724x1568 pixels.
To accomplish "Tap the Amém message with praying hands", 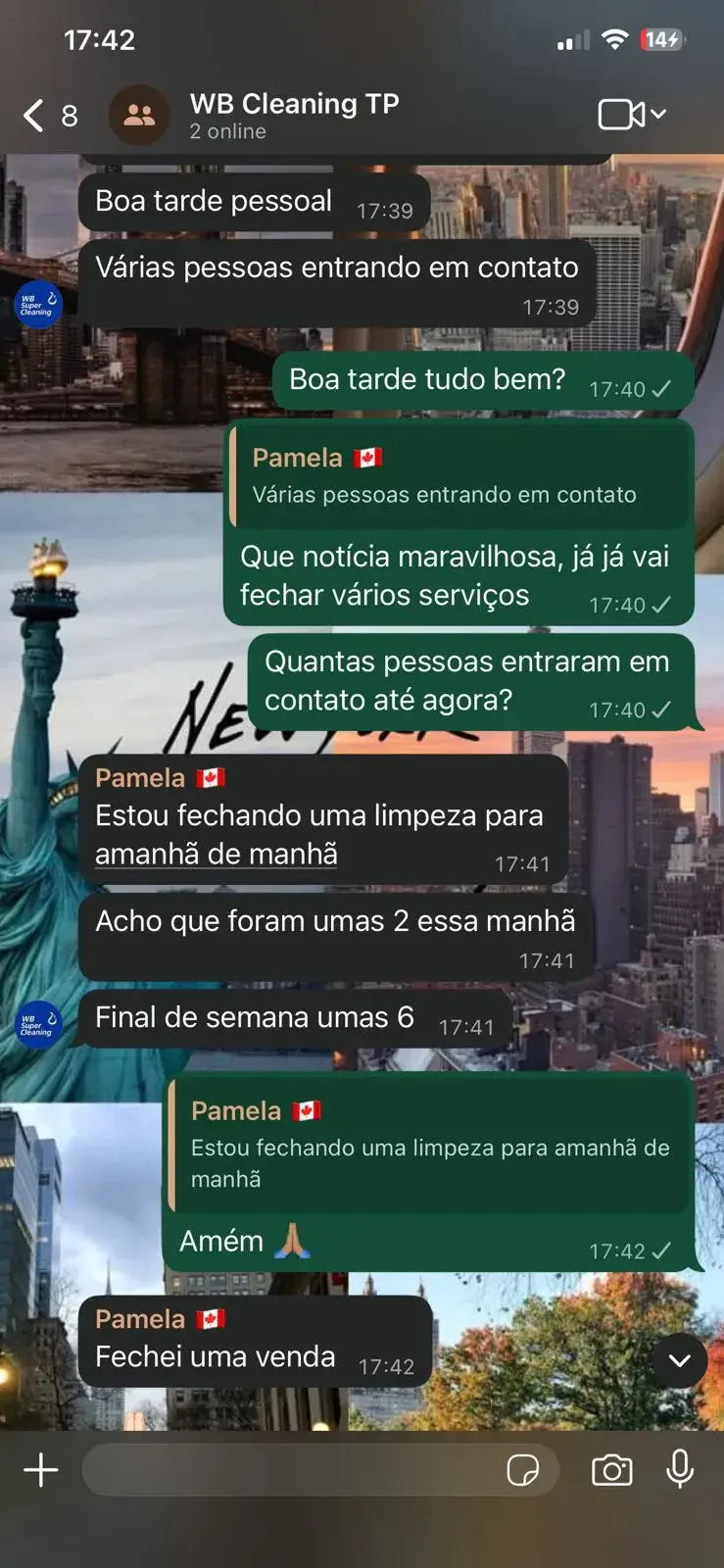I will click(x=247, y=1242).
